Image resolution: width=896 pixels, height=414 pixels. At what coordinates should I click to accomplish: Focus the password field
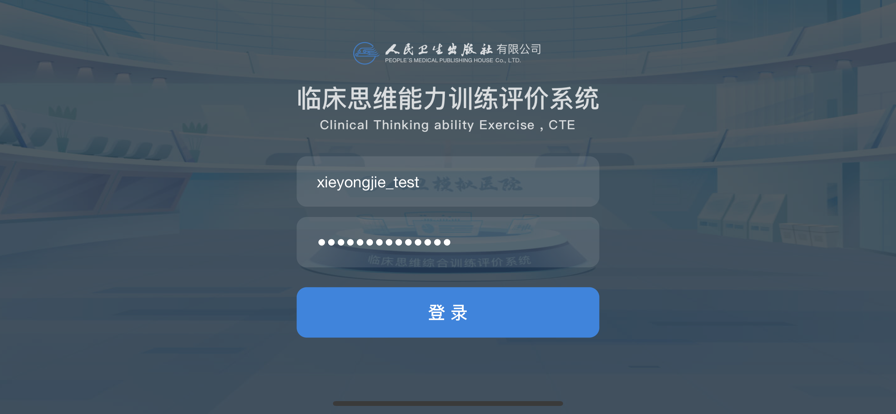tap(447, 243)
